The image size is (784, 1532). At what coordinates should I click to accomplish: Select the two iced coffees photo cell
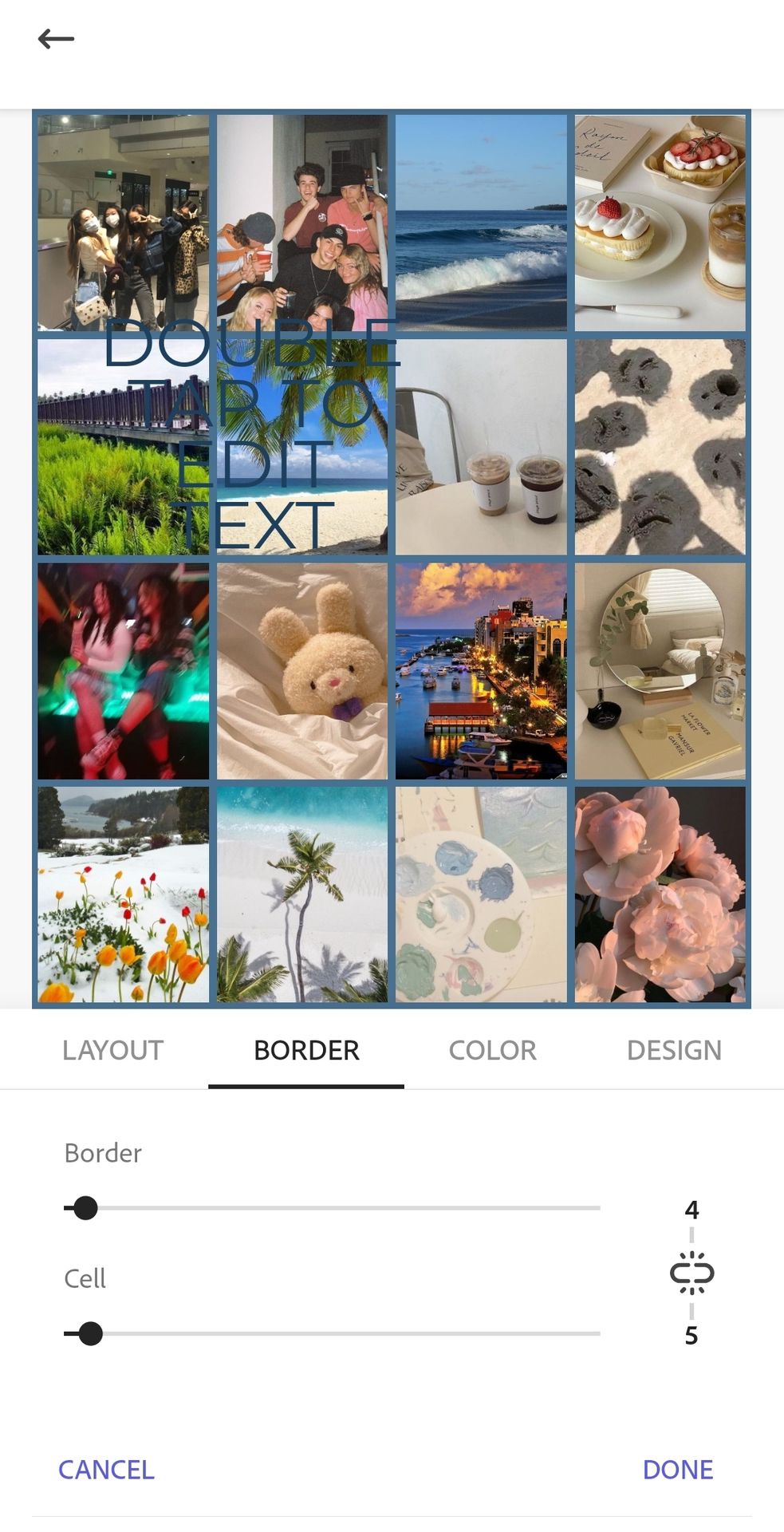click(x=481, y=447)
